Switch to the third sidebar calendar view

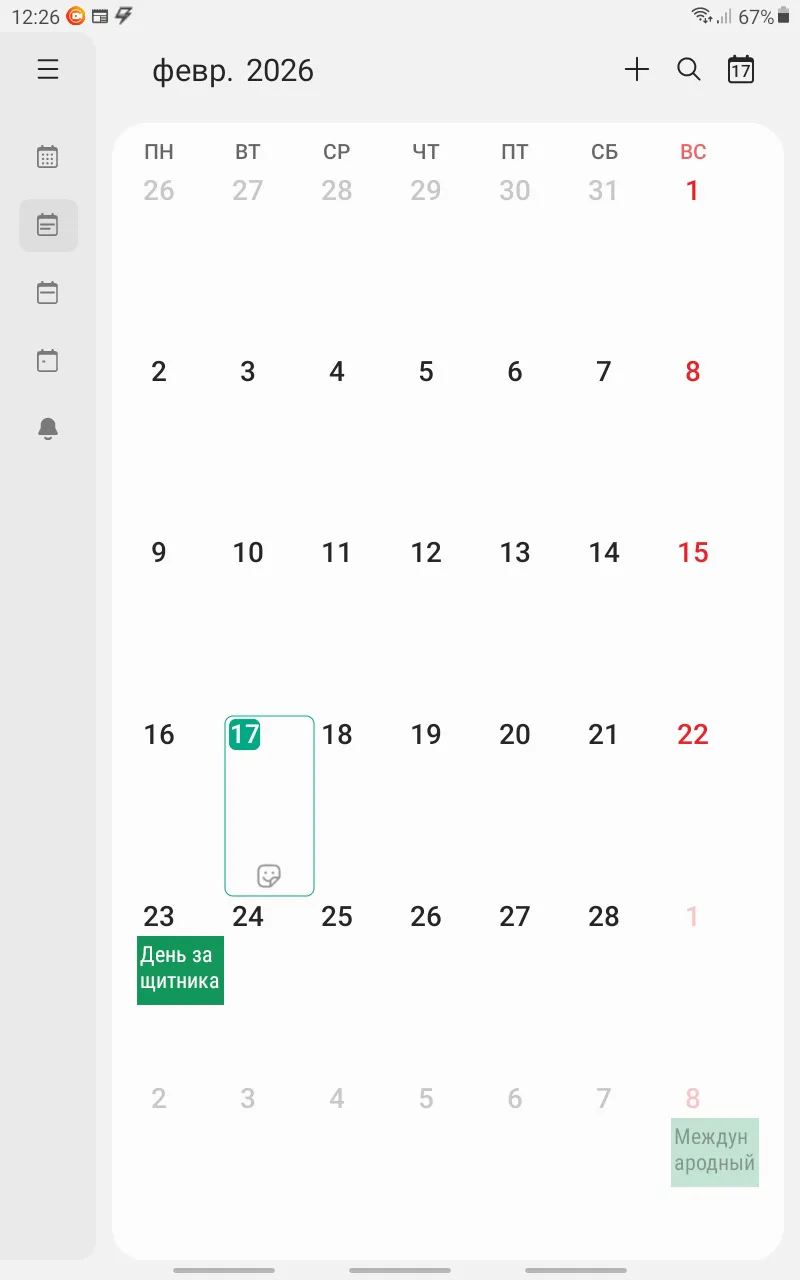pos(48,293)
